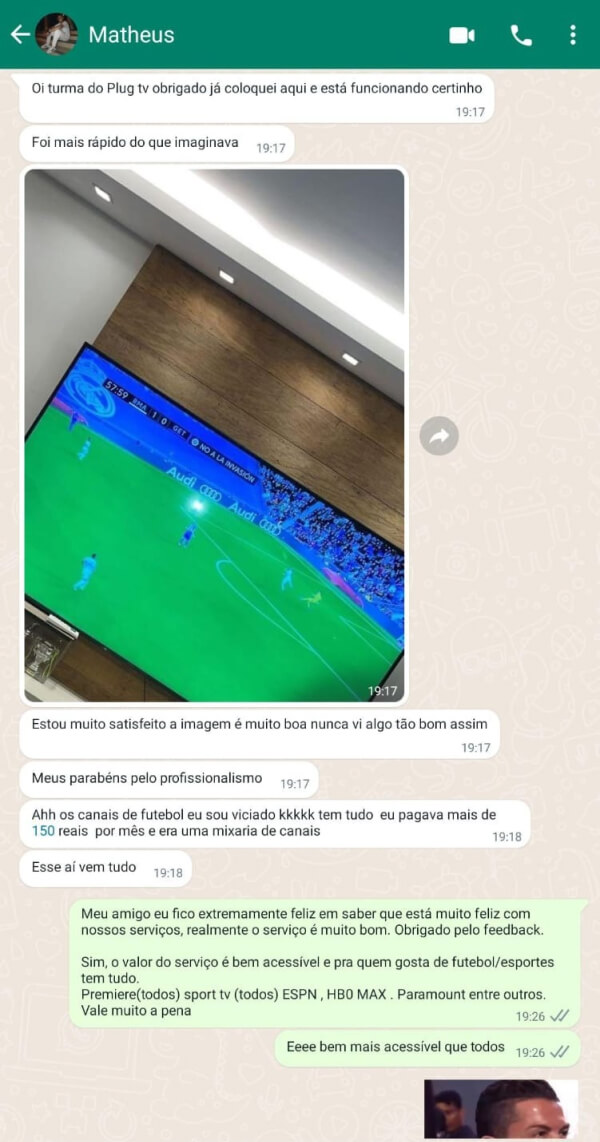Open the TV football photo sent at 19:17
Screen dimensions: 600x1142
(x=214, y=435)
